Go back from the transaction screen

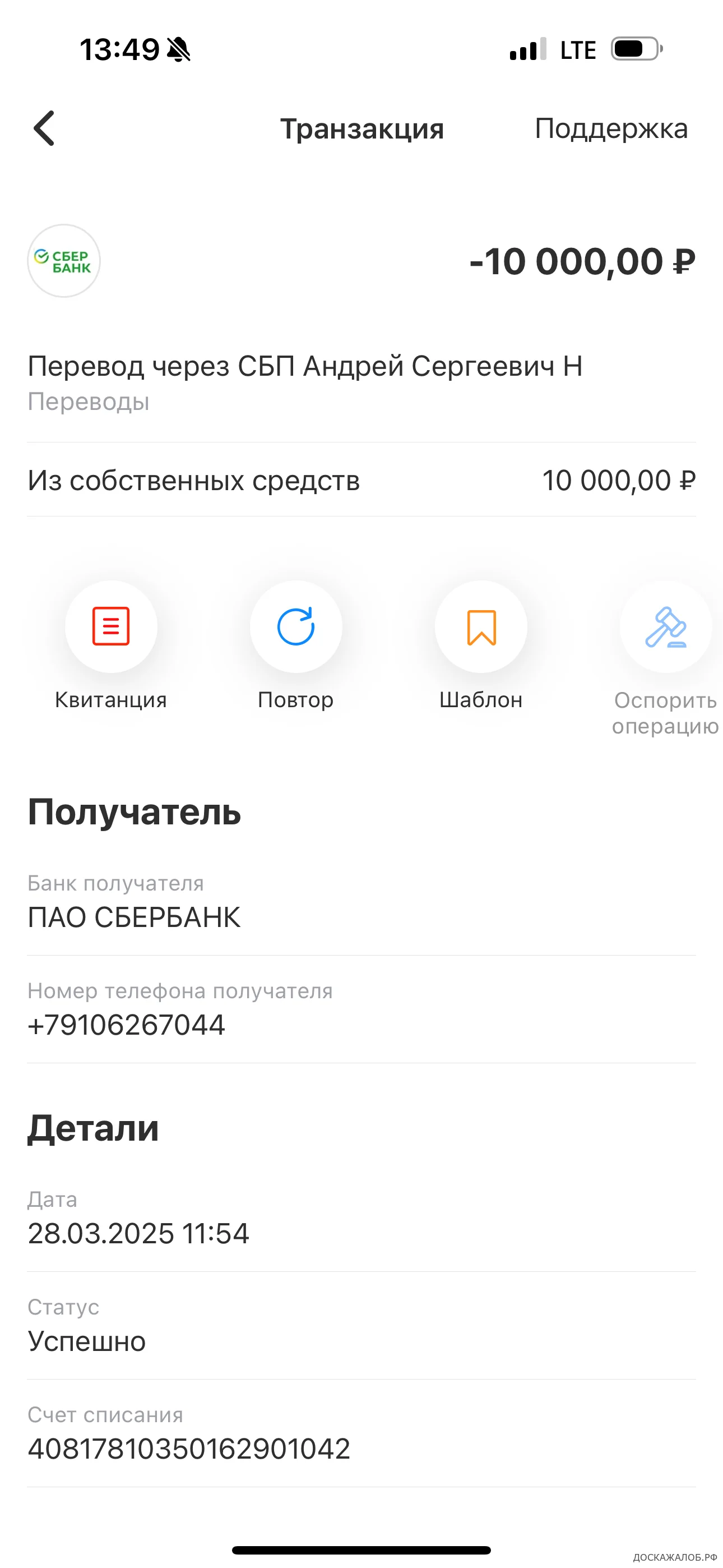[44, 128]
